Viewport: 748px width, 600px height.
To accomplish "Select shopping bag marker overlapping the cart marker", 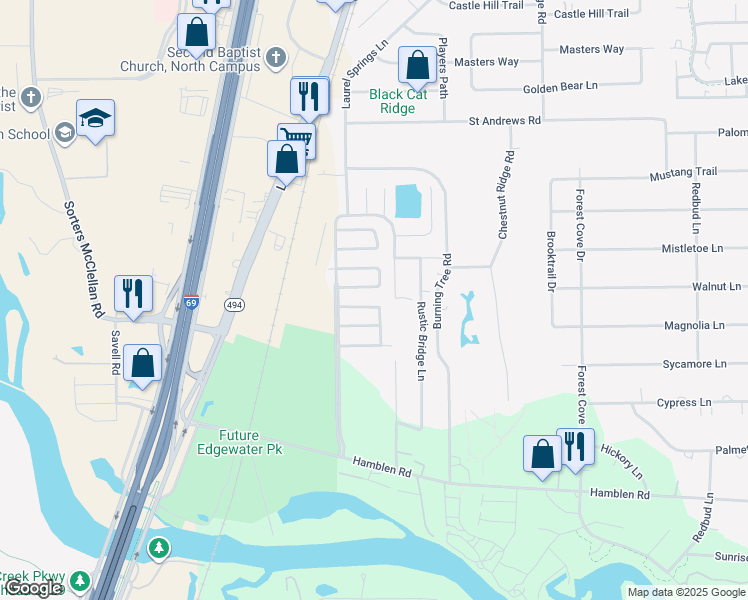I will point(286,160).
